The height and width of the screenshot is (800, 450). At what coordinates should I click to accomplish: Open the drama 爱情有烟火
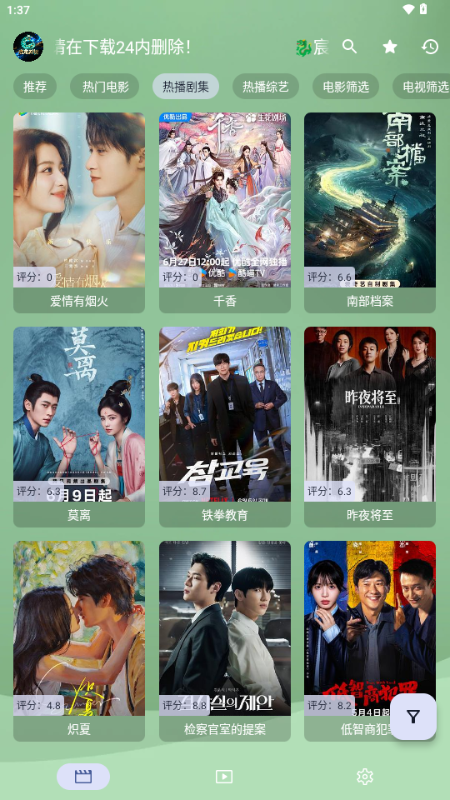click(79, 213)
